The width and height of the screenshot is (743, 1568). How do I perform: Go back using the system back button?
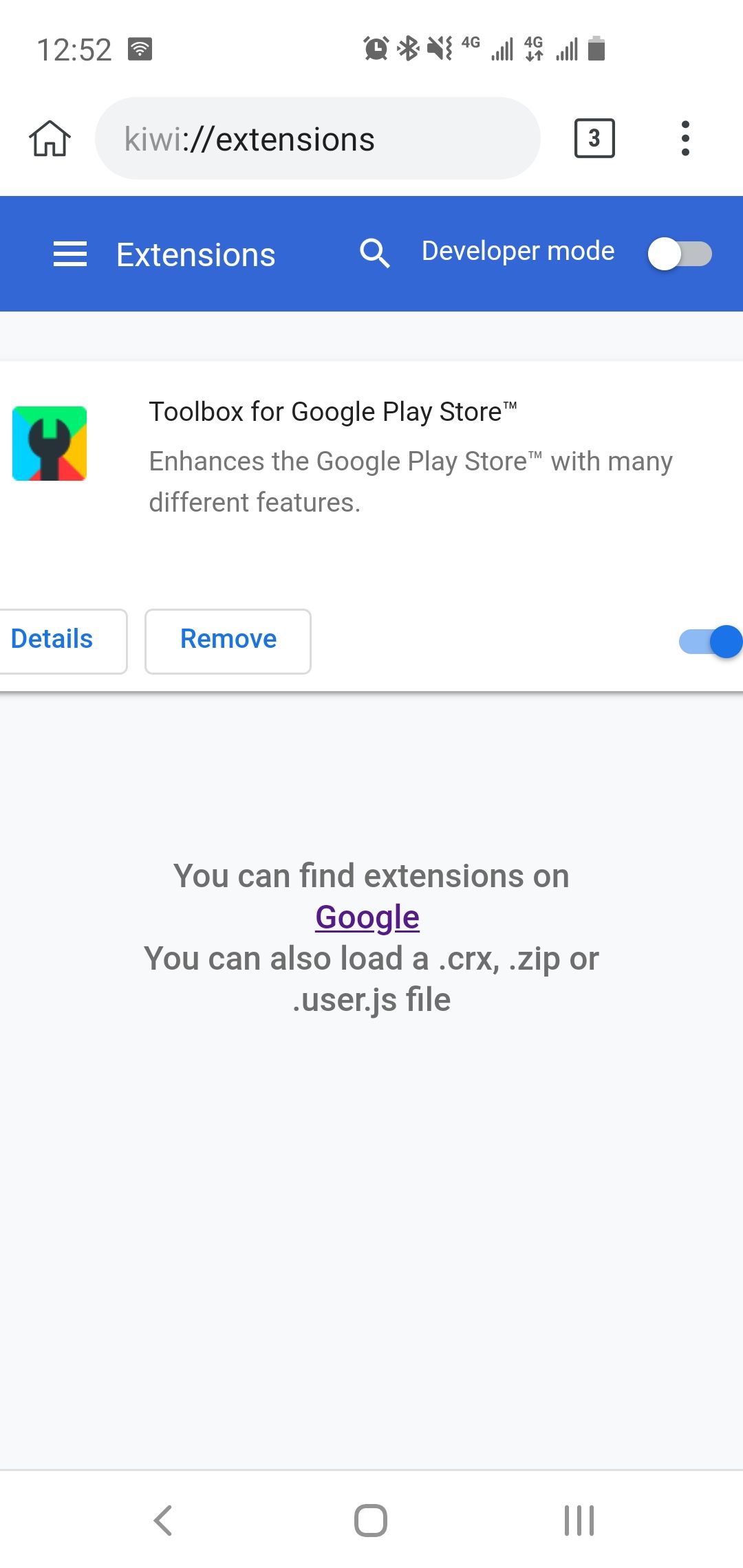coord(163,1521)
